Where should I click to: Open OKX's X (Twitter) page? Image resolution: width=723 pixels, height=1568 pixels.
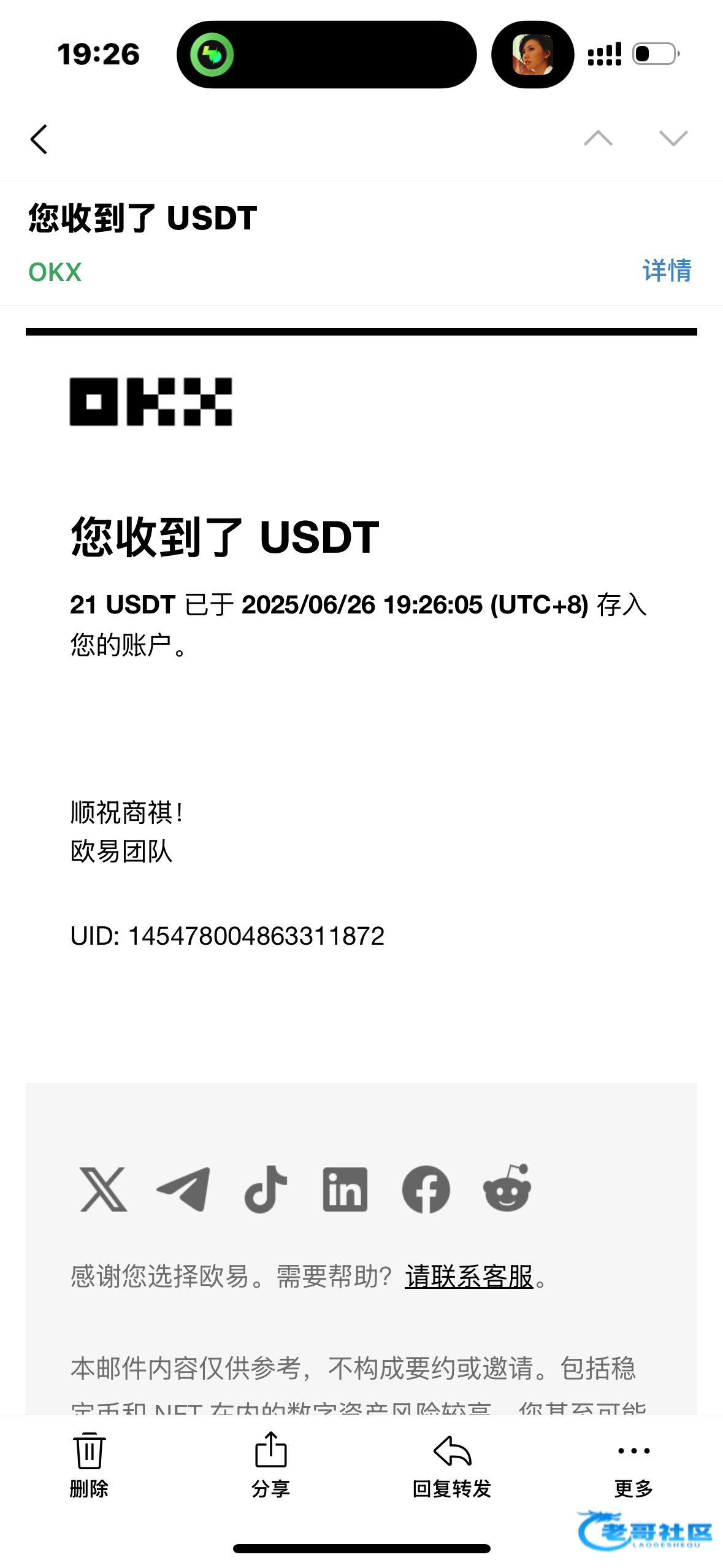104,1189
